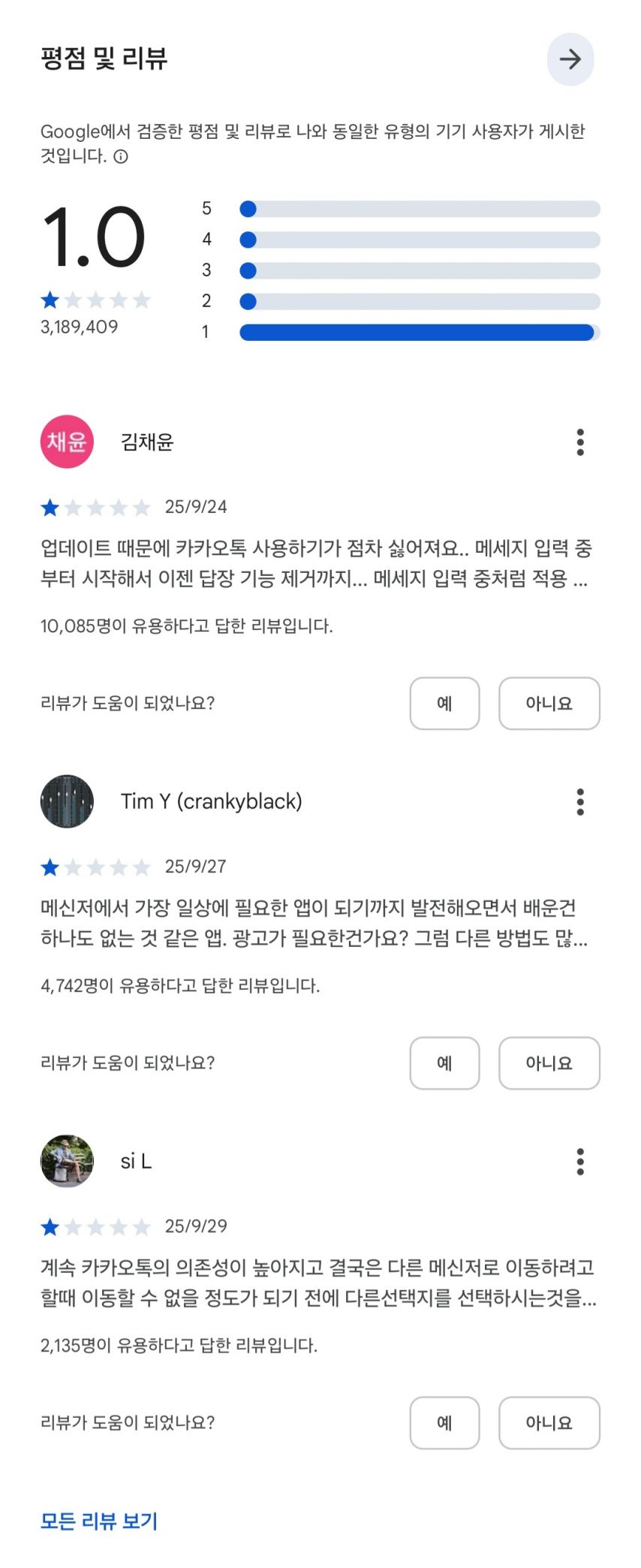This screenshot has height=1568, width=641.
Task: Mark 김채윤's review as helpful with 예
Action: point(444,703)
